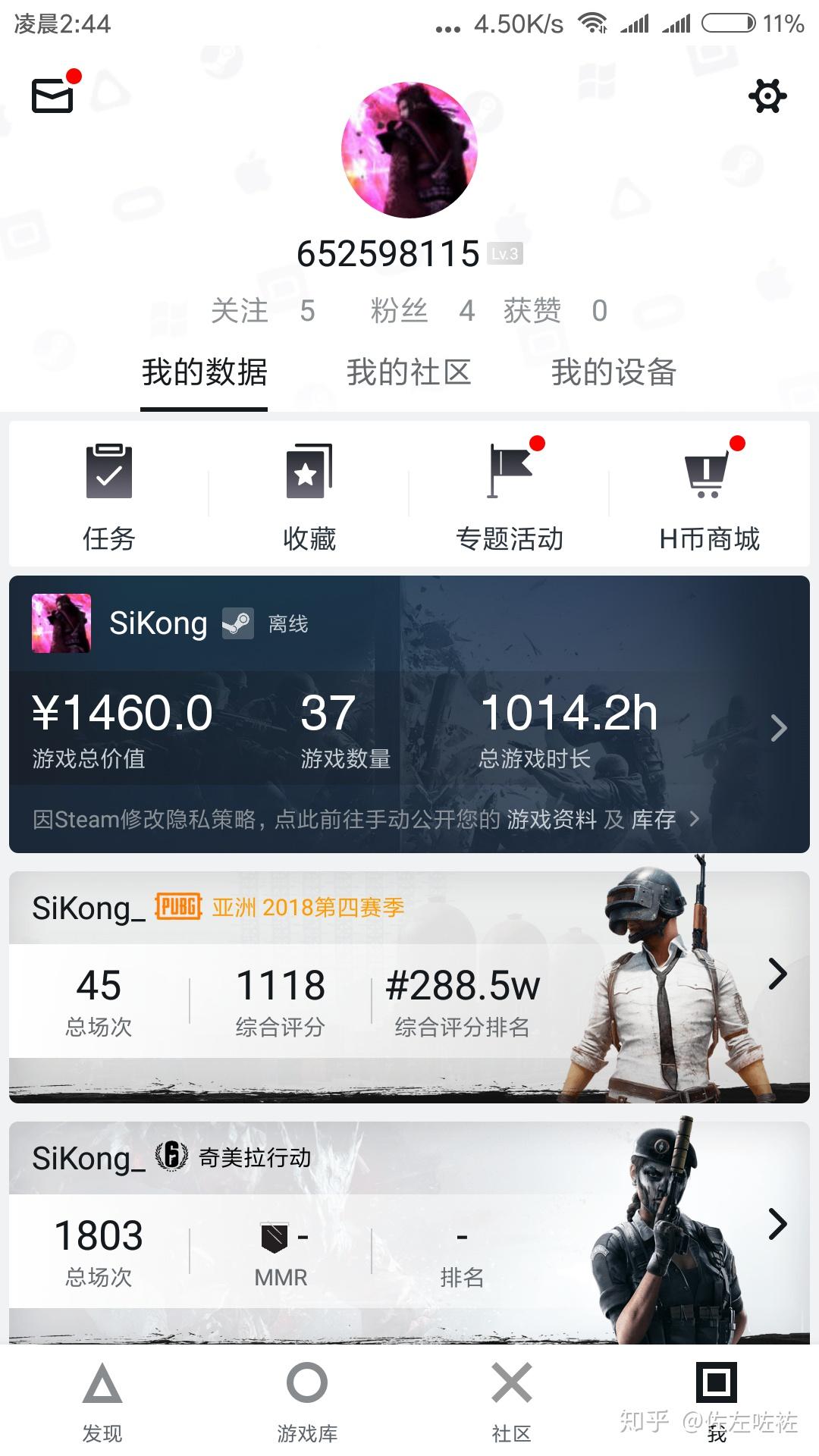Open SiKong Steam stats card
This screenshot has height=1456, width=819.
coord(409,720)
